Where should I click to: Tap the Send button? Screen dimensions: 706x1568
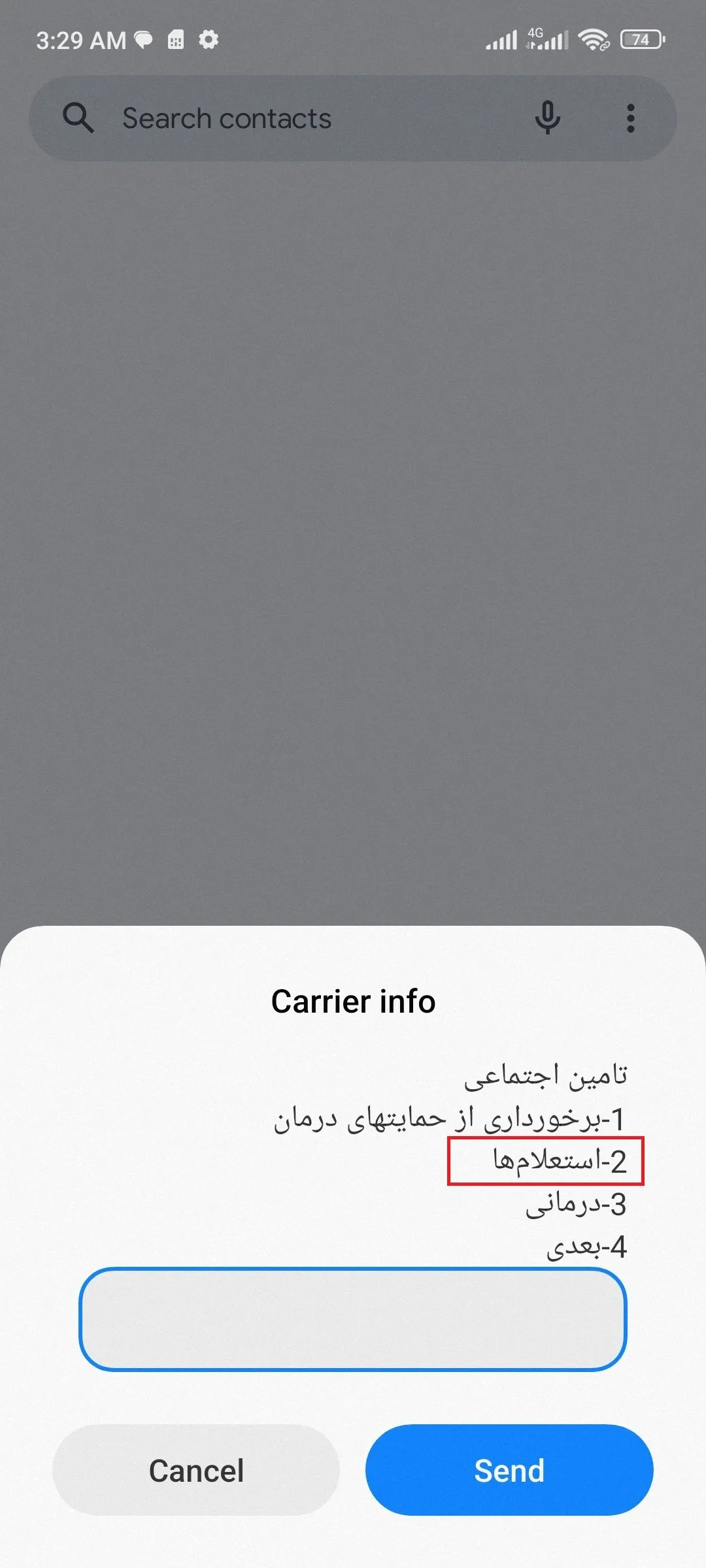point(509,1471)
